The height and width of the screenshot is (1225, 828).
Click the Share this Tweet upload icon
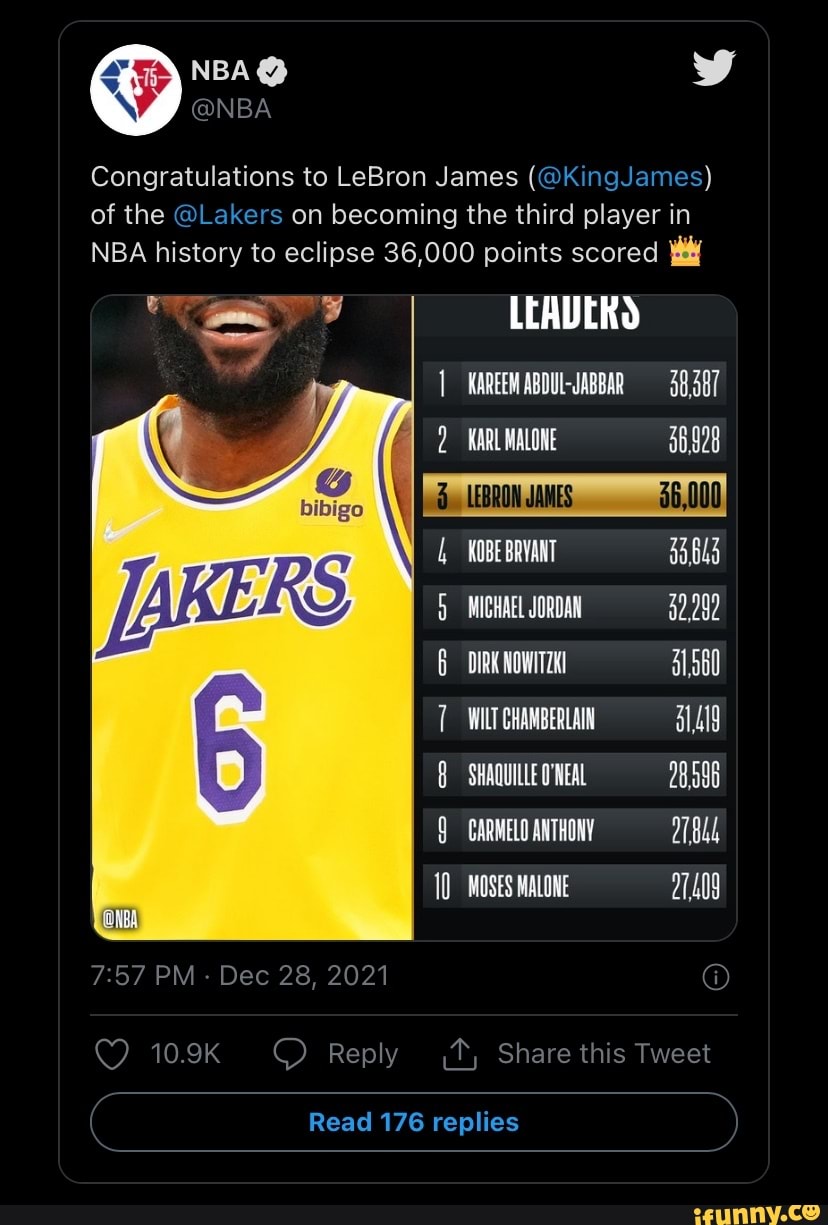point(459,1053)
